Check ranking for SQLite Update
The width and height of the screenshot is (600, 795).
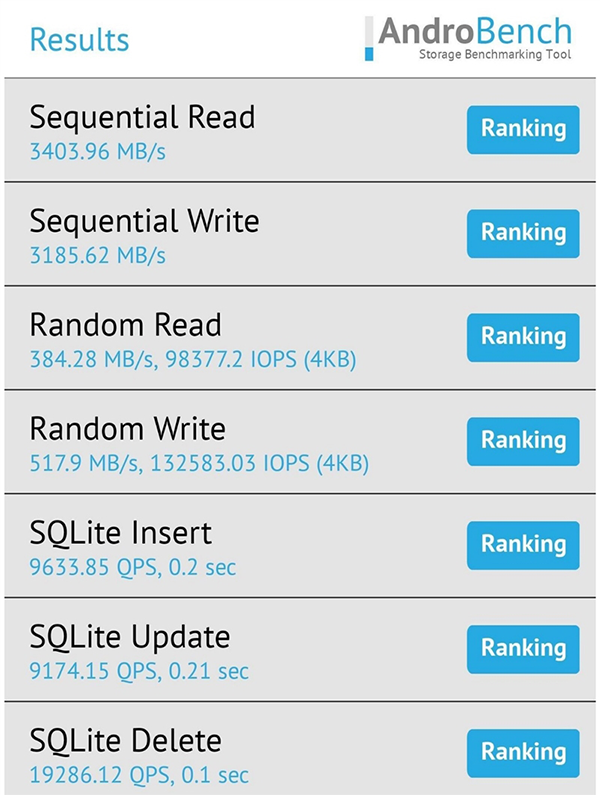tap(523, 649)
